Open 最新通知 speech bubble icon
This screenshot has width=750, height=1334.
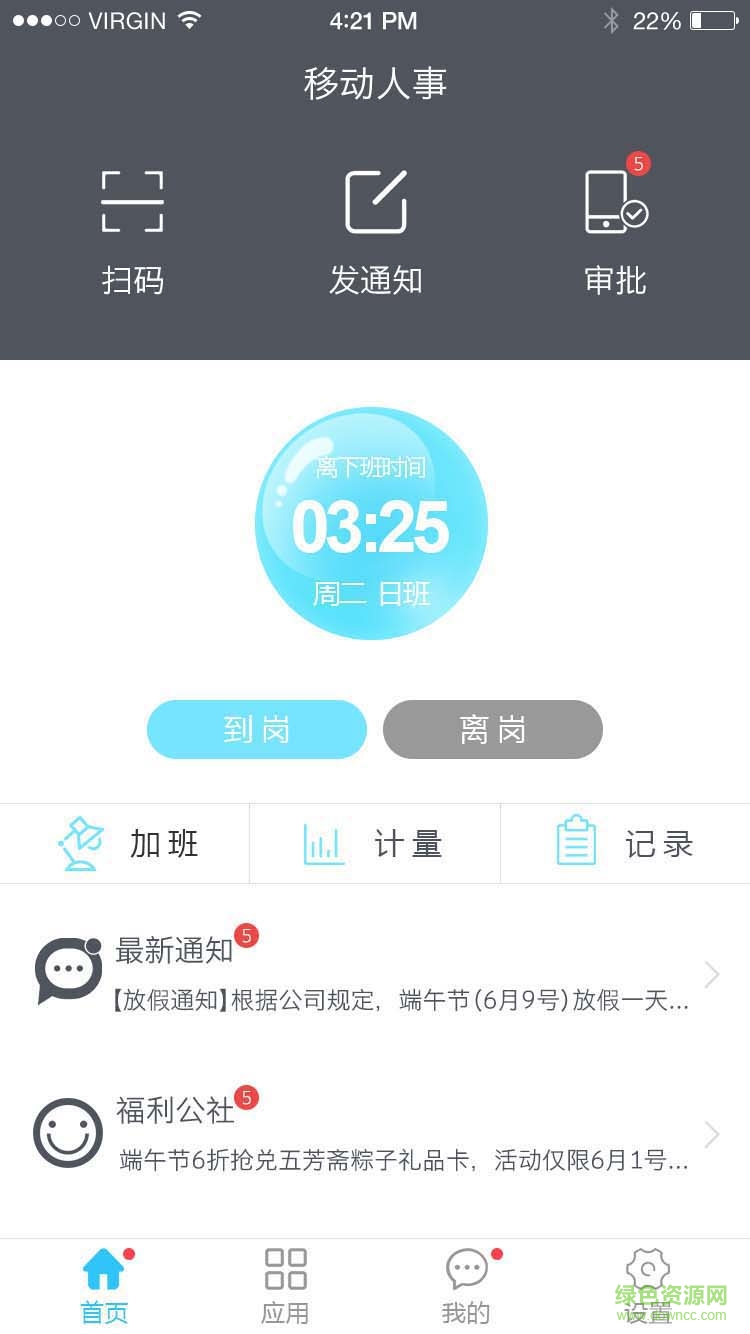coord(67,968)
